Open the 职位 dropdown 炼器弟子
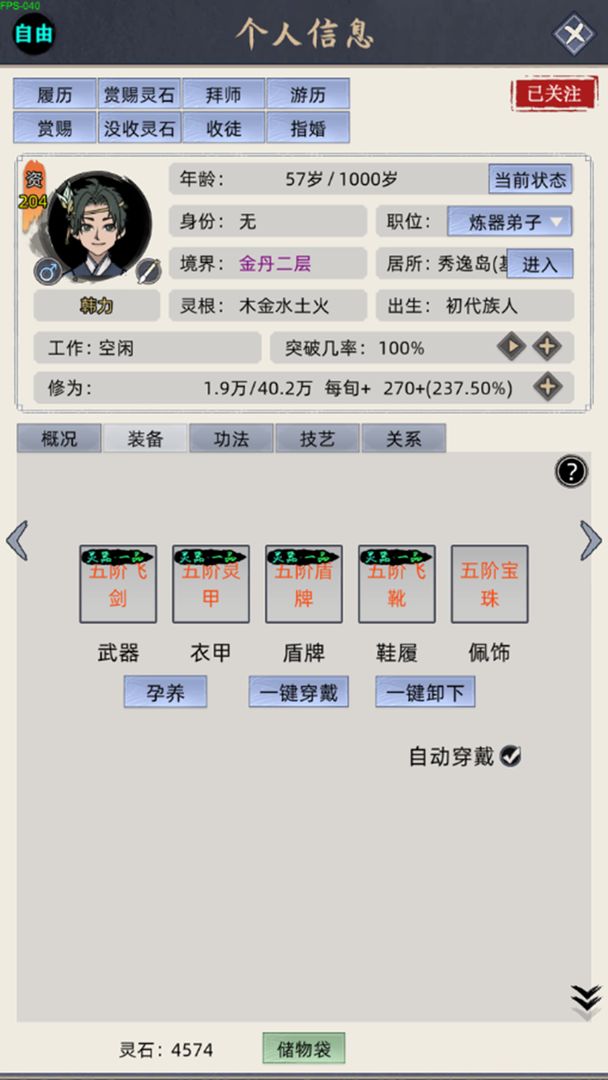 509,222
